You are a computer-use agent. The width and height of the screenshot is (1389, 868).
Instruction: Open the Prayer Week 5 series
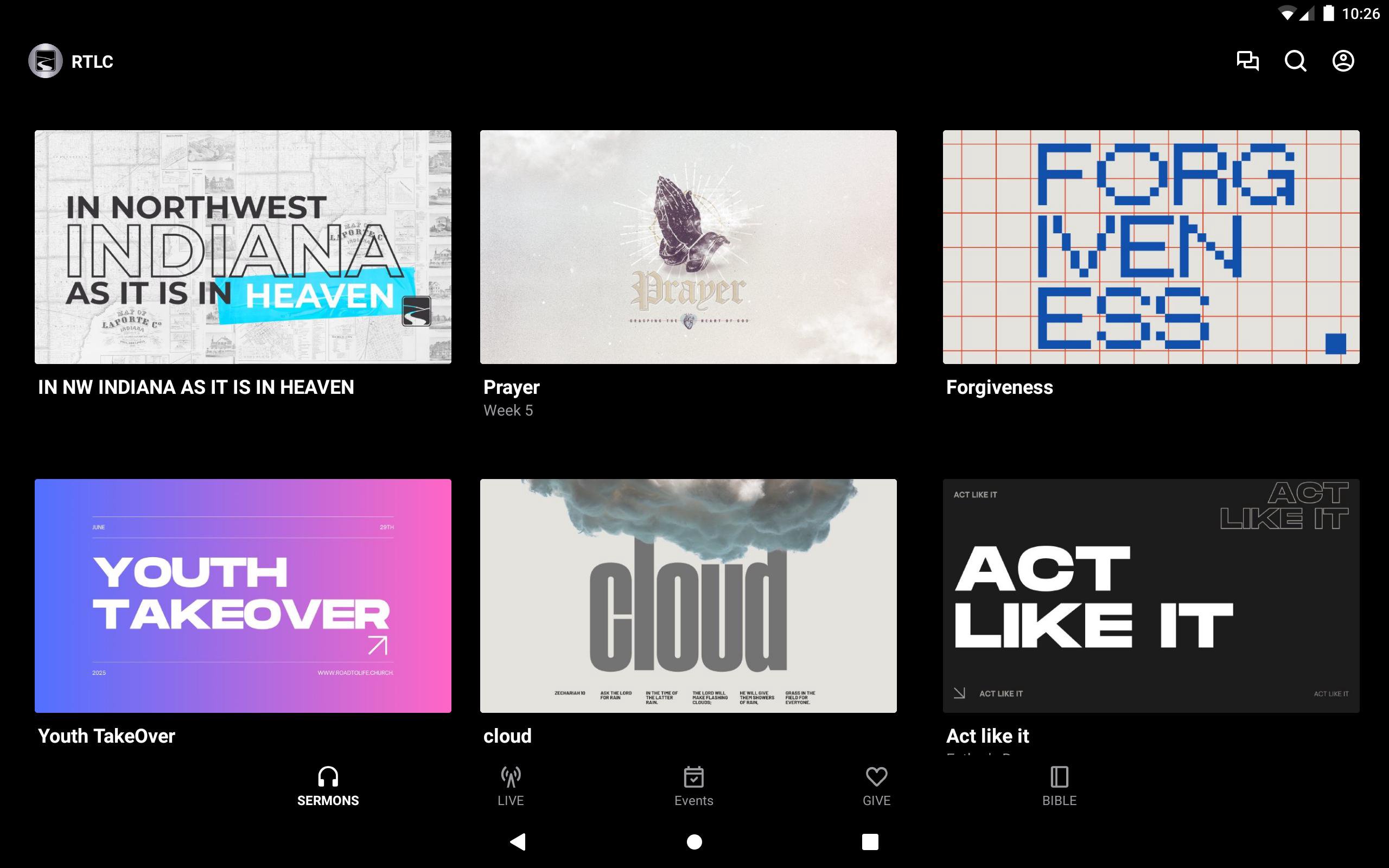click(688, 247)
